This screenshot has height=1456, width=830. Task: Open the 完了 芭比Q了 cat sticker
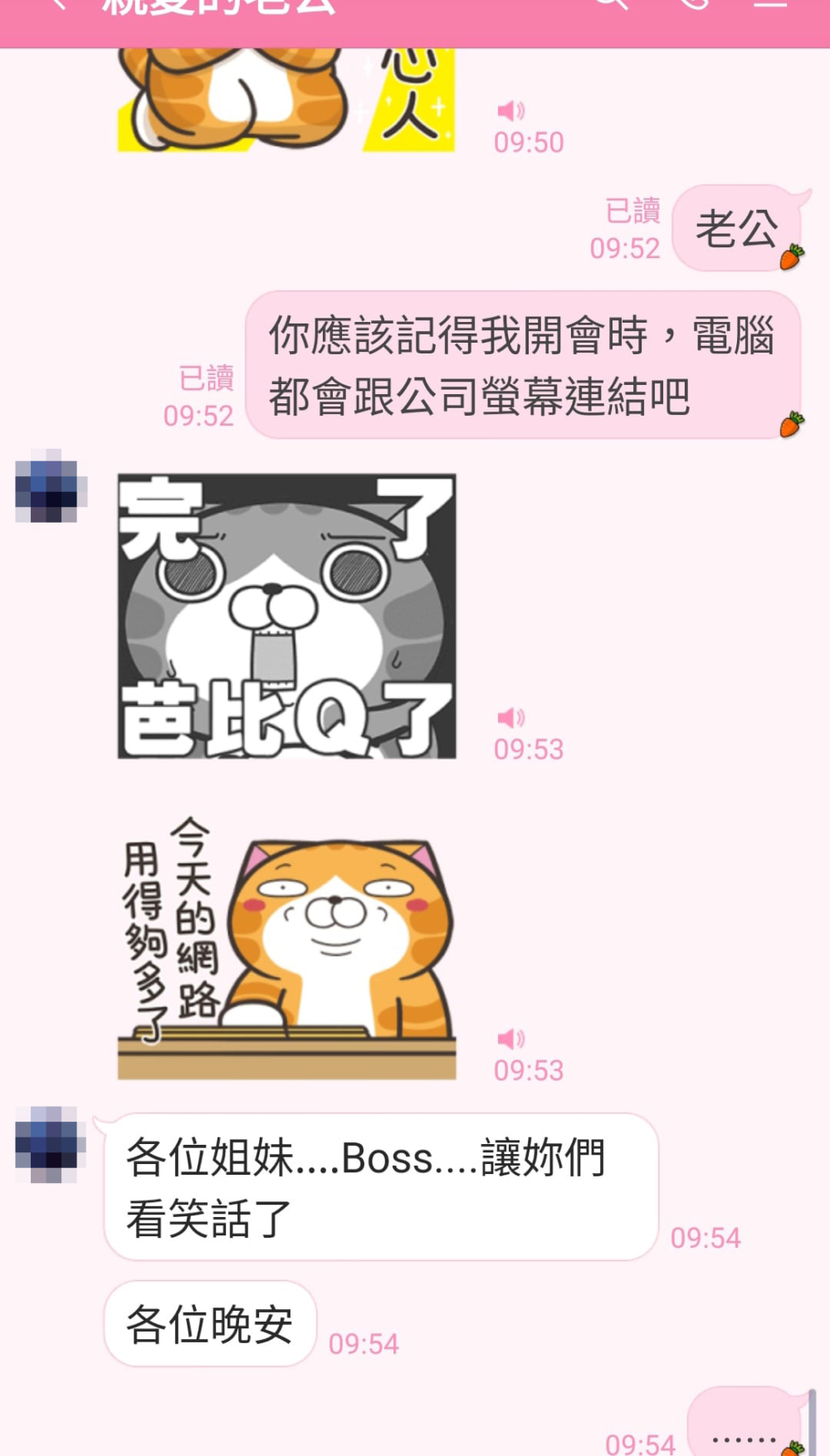[x=286, y=616]
